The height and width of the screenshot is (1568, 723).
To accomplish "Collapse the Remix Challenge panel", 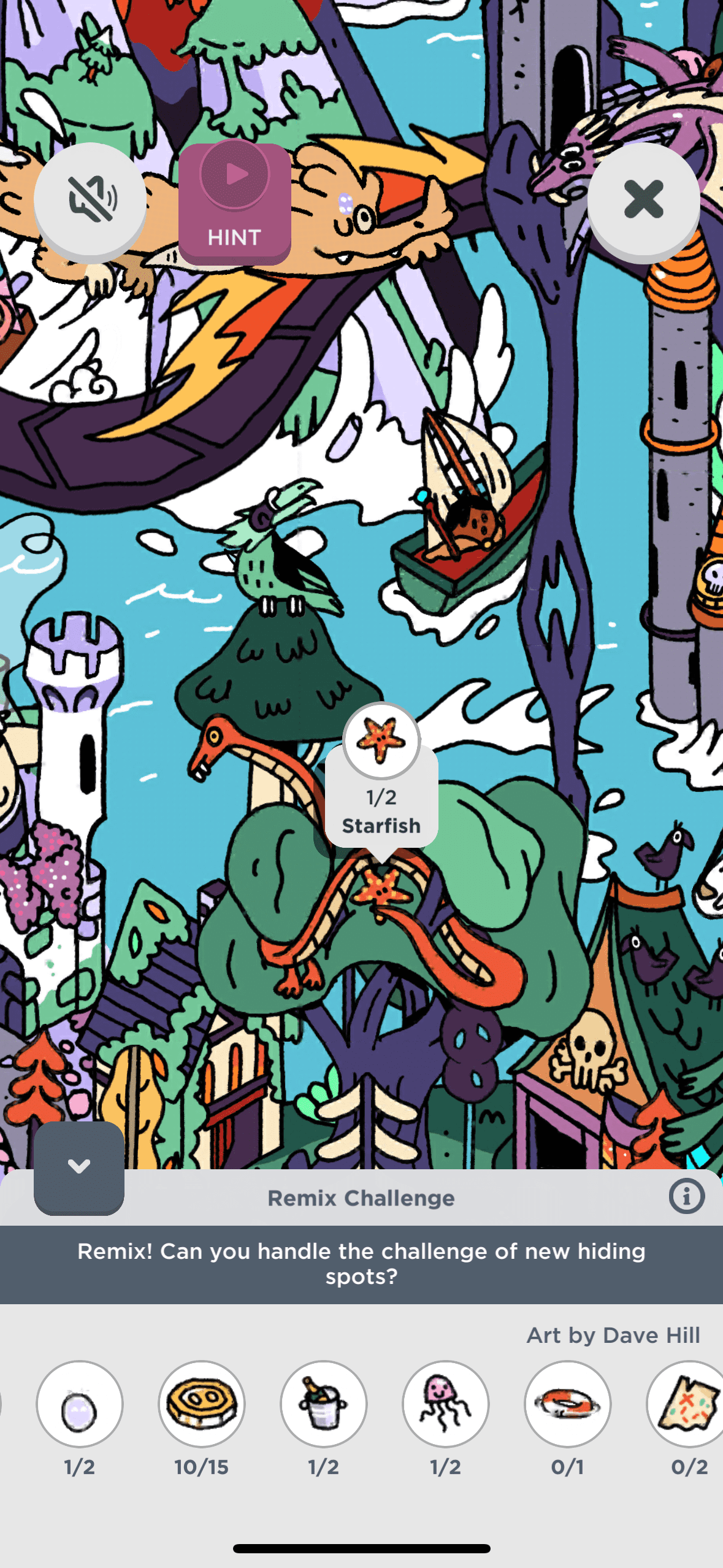I will click(x=79, y=1167).
